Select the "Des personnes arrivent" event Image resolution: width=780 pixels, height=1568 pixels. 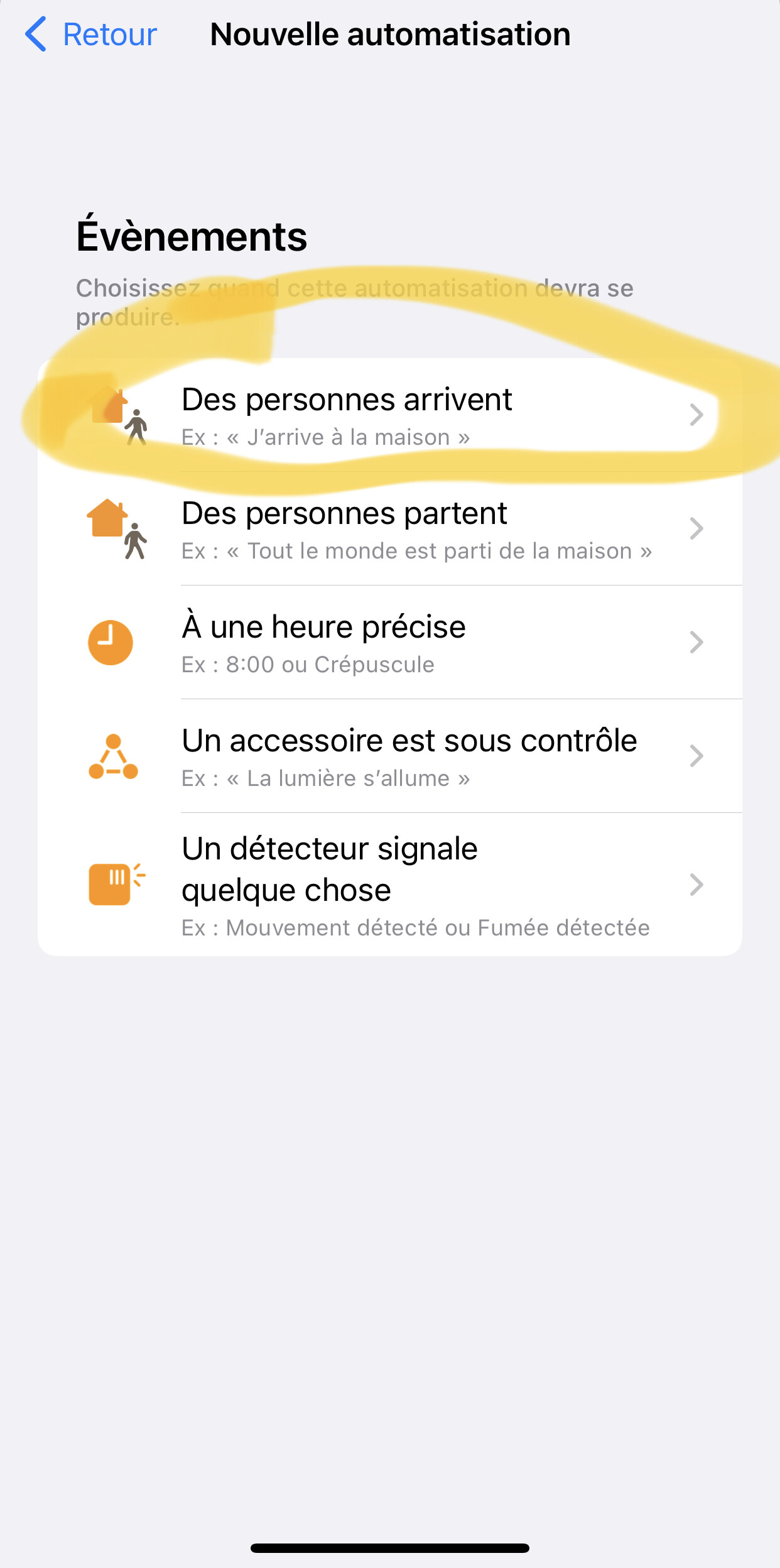click(x=389, y=415)
